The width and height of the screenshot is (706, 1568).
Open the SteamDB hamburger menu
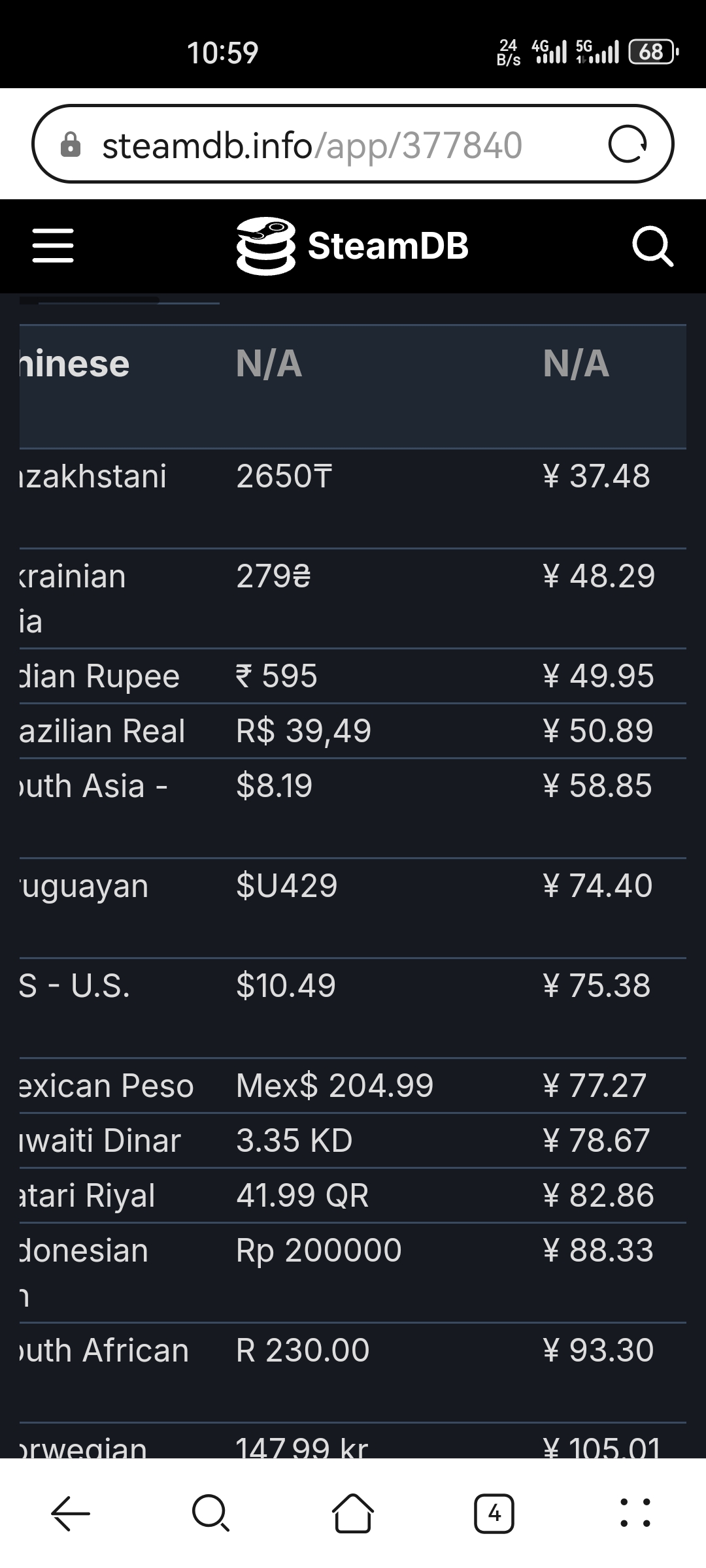(x=53, y=246)
